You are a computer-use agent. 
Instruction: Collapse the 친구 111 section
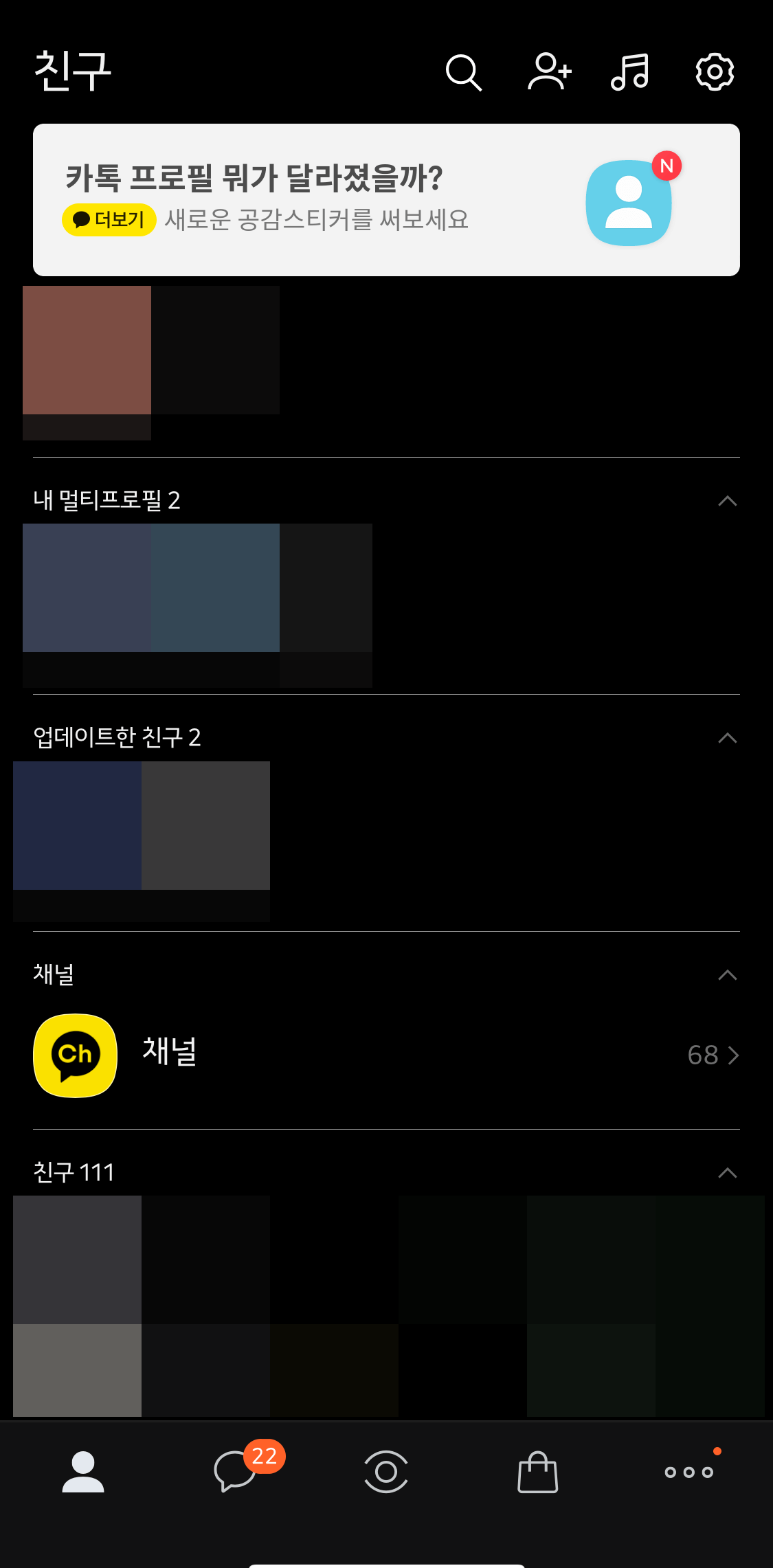(728, 1174)
